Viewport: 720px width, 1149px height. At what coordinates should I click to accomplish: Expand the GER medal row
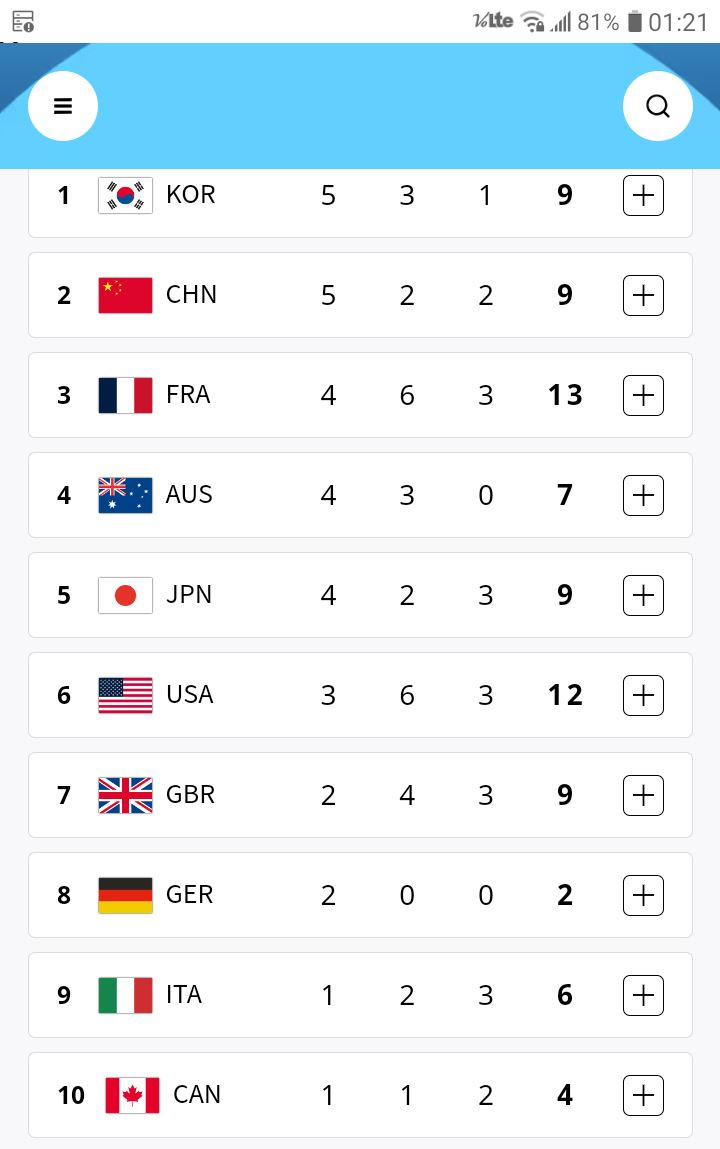click(643, 895)
